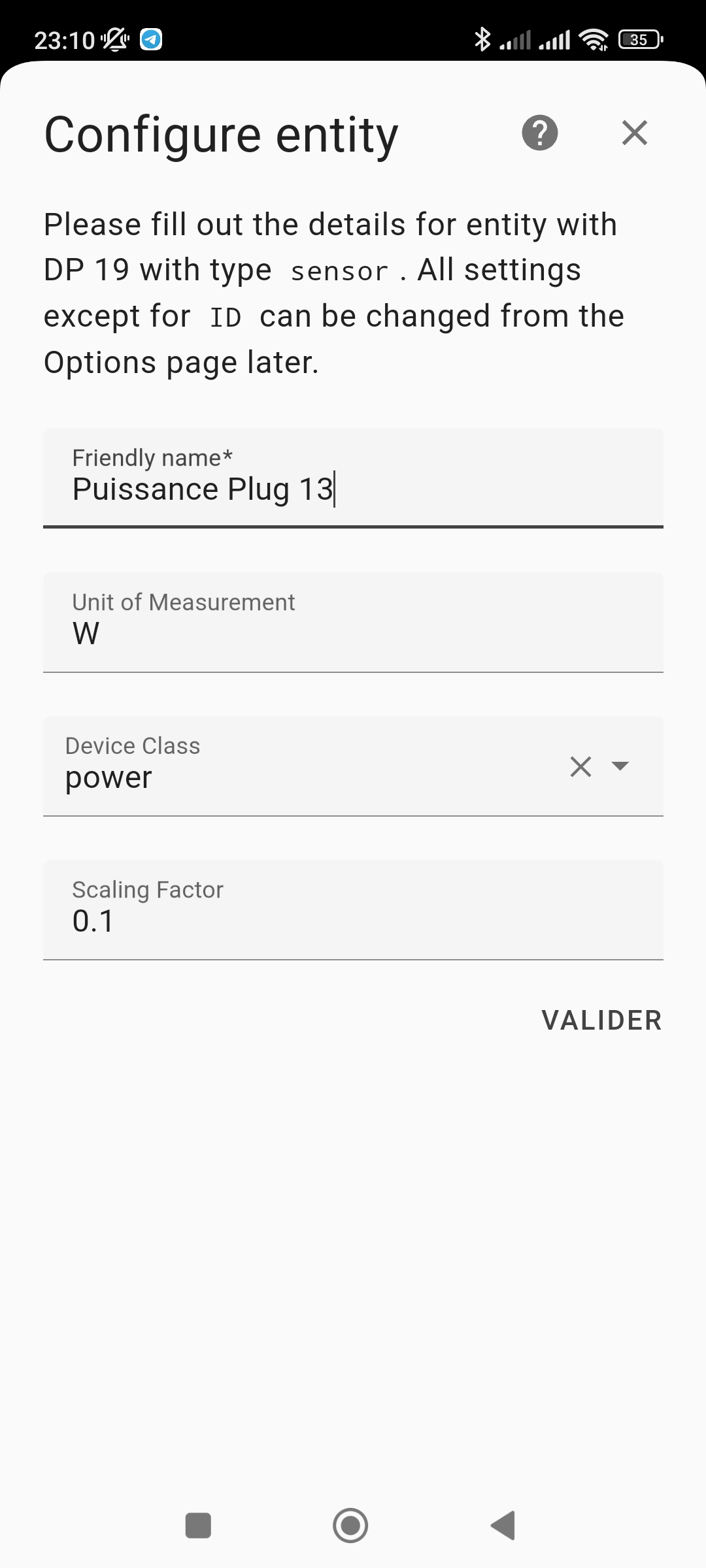Edit the Unit of Measurement field
706x1568 pixels.
(x=353, y=622)
